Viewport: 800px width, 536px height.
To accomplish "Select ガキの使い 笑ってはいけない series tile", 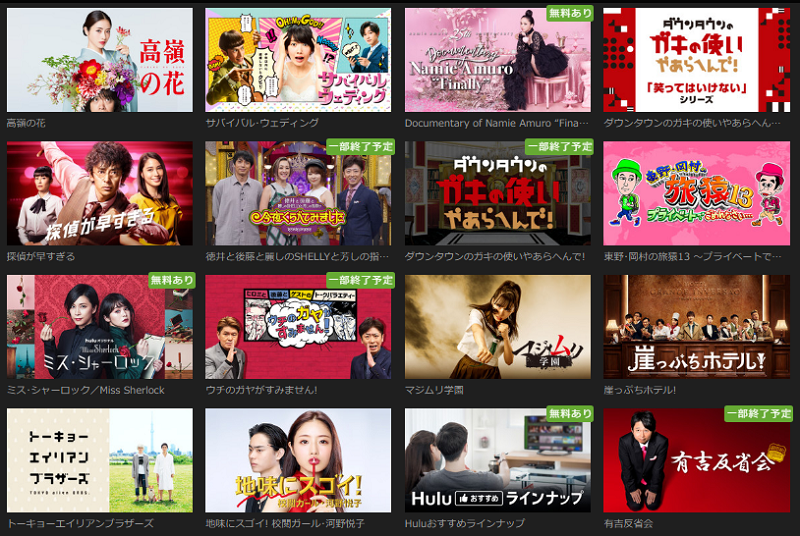I will (696, 59).
